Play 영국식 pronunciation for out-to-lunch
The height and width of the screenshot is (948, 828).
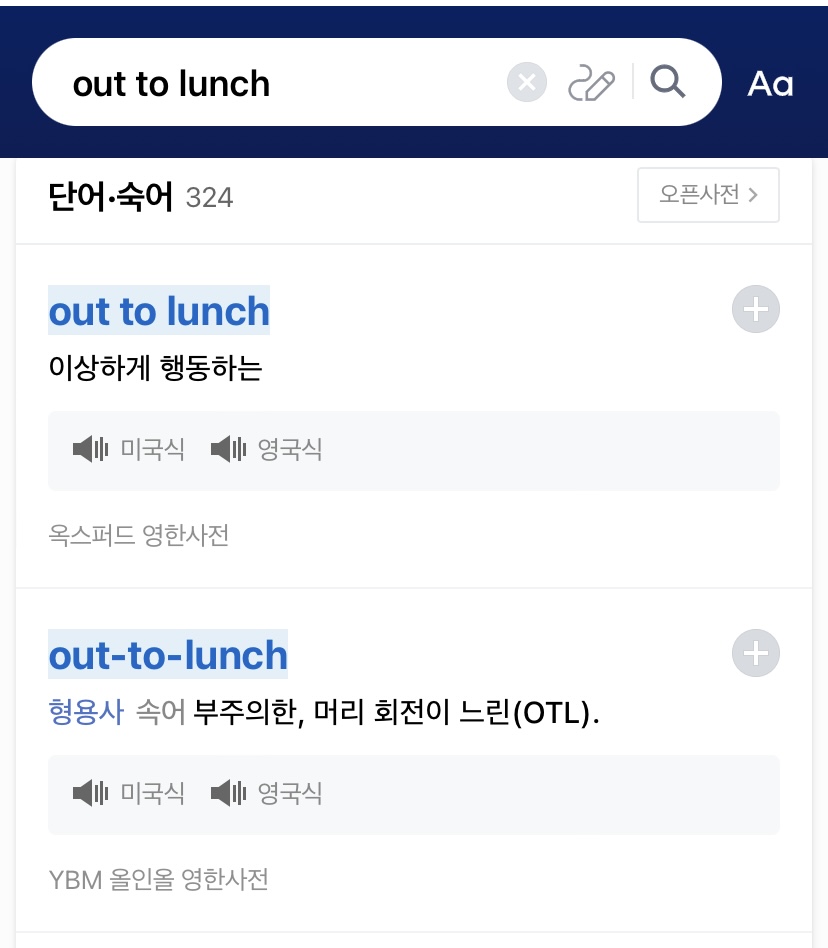[x=268, y=794]
